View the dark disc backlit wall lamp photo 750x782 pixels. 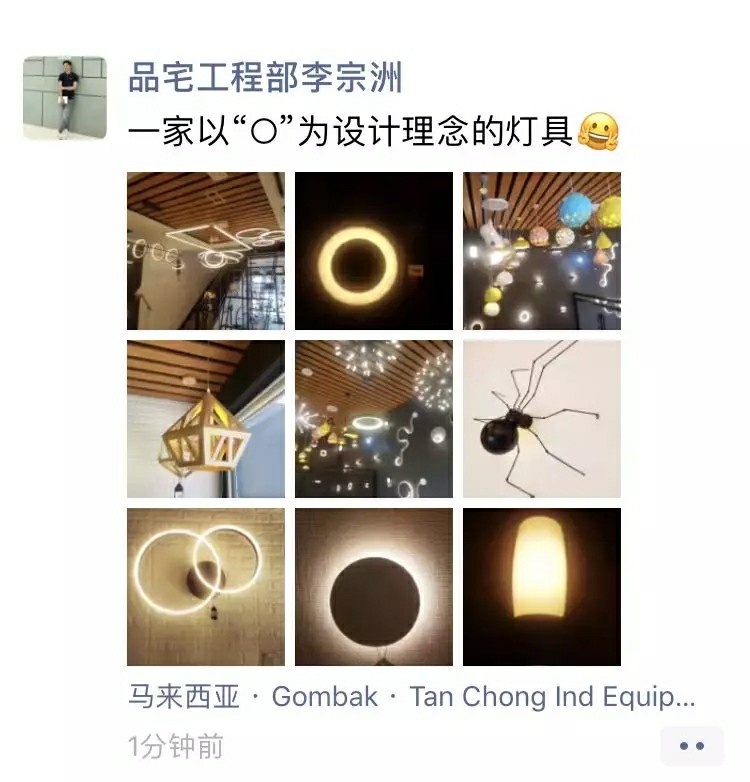(x=374, y=587)
